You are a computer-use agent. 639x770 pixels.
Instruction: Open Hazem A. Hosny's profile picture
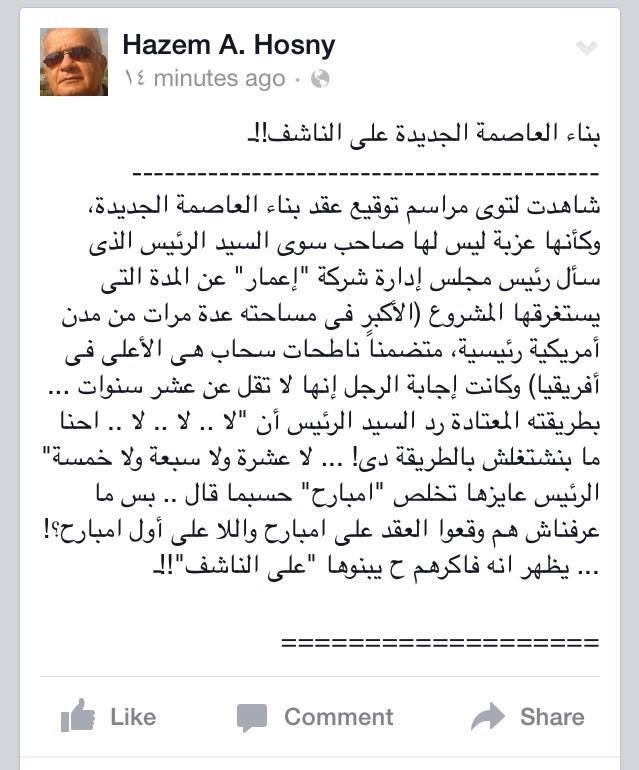point(73,61)
